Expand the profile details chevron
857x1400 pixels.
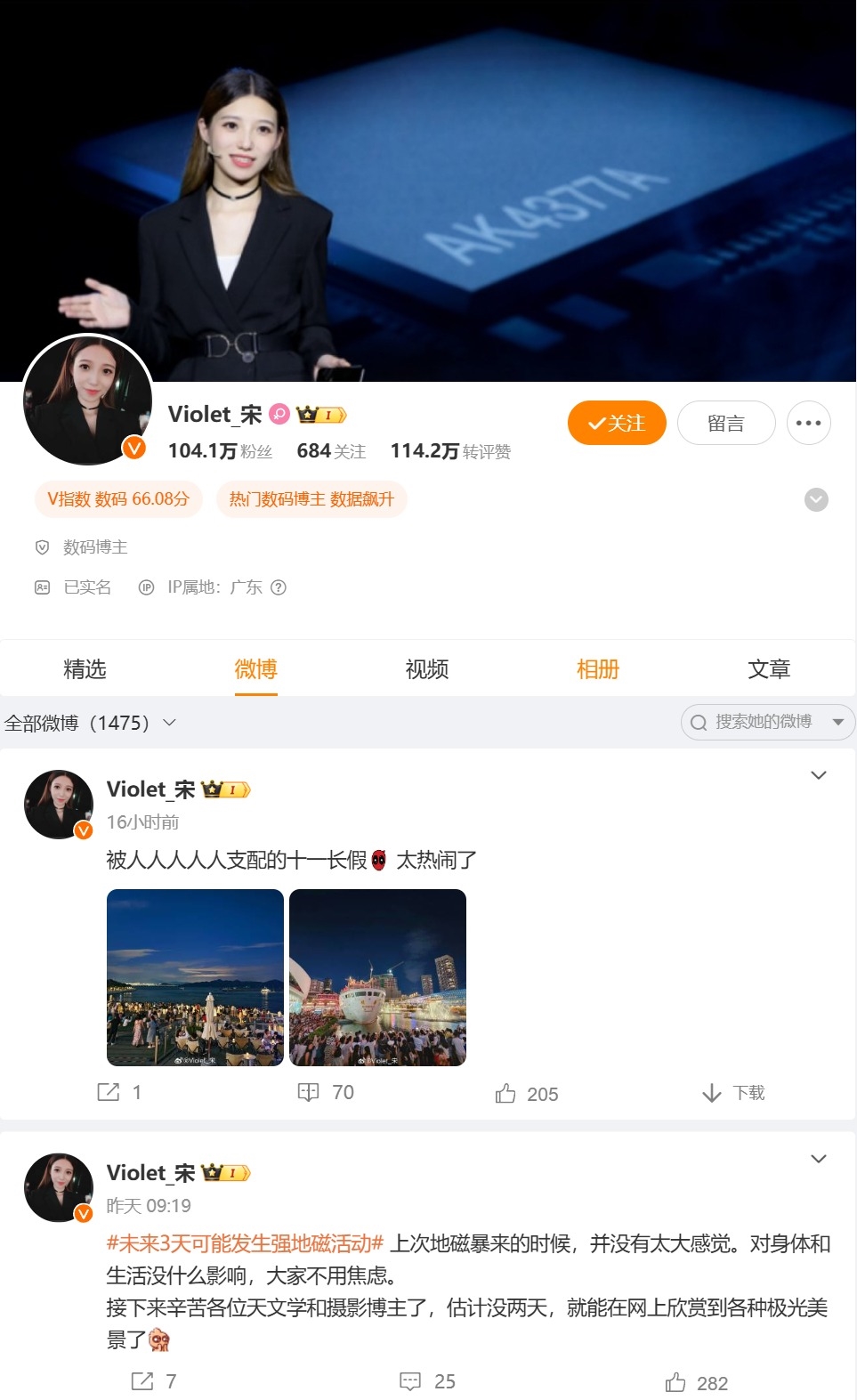pos(816,500)
